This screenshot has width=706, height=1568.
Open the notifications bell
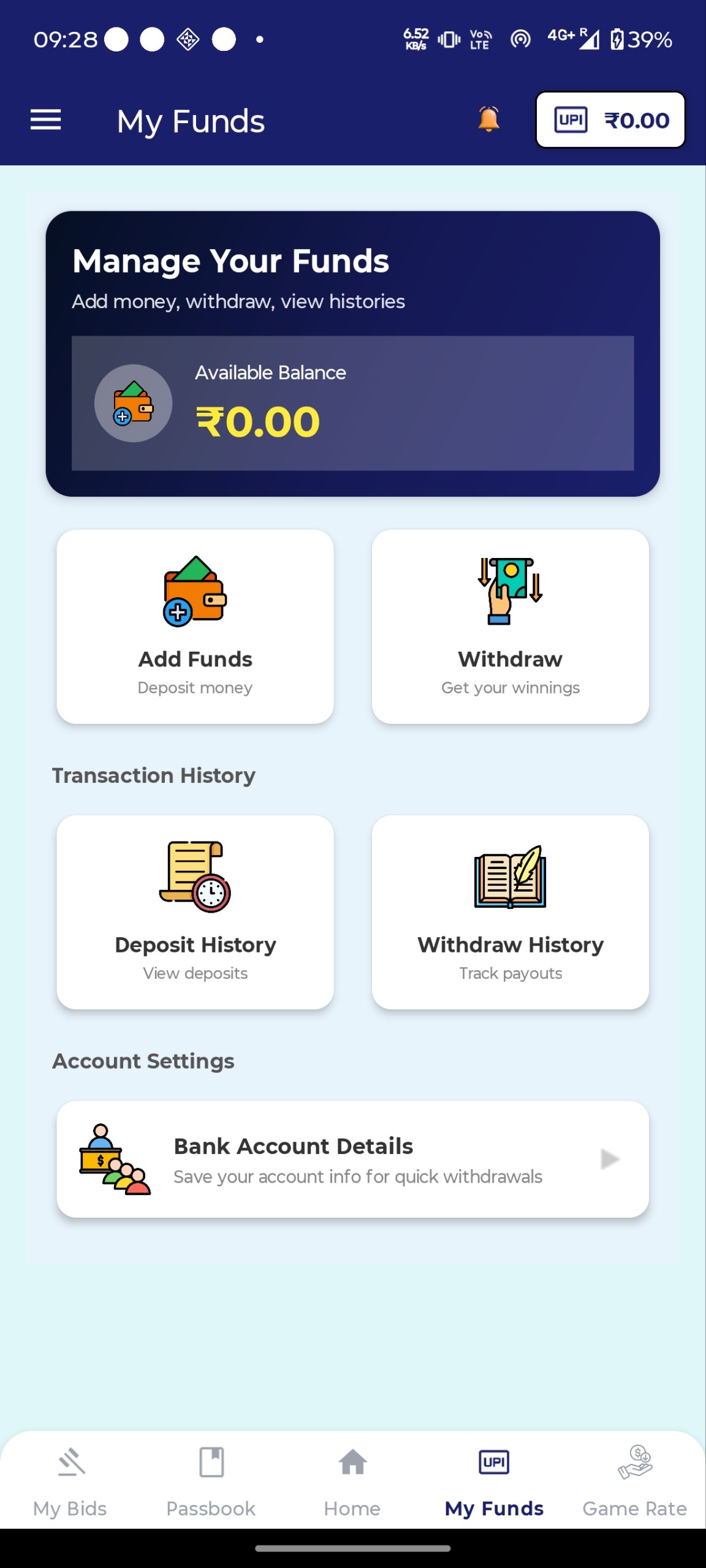pyautogui.click(x=488, y=119)
